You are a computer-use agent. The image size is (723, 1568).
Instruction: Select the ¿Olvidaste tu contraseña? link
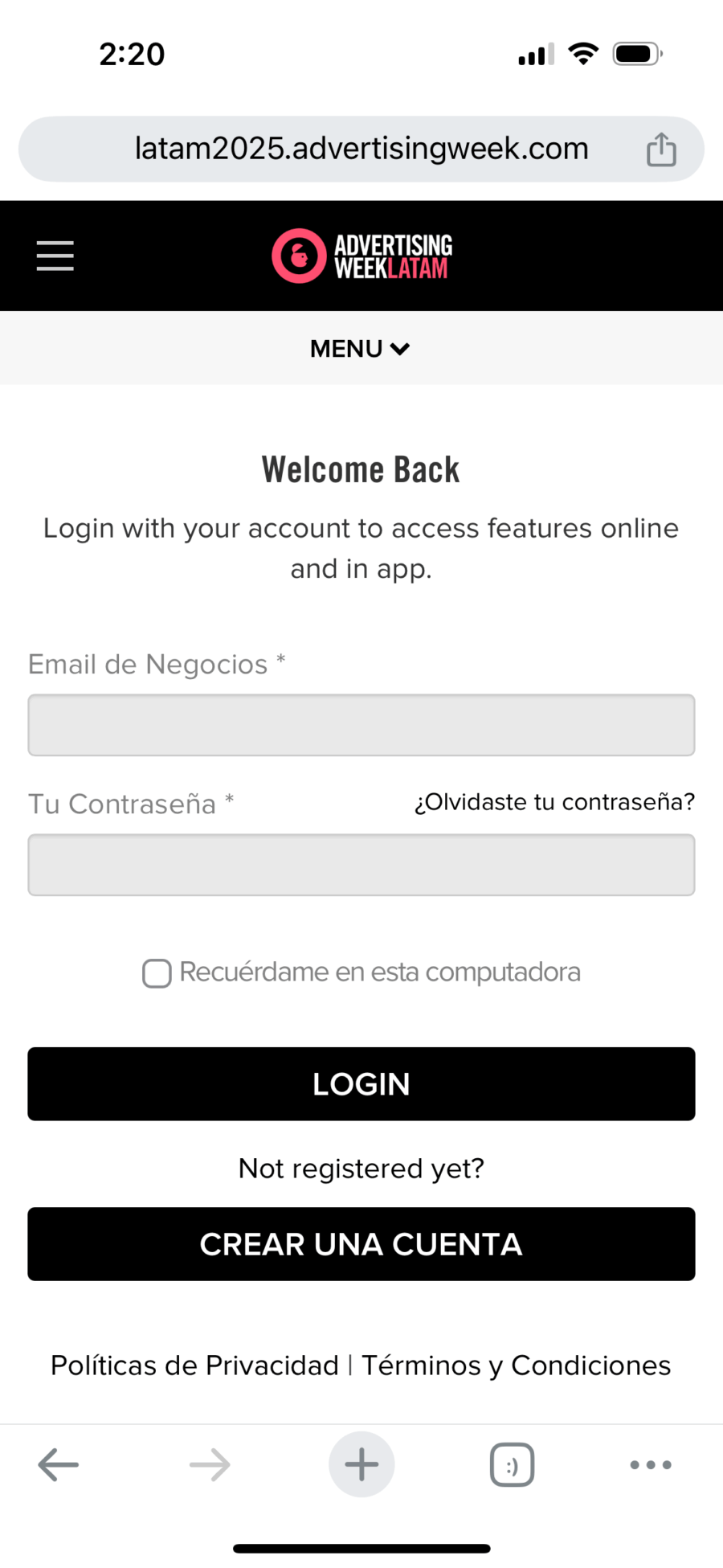coord(553,801)
